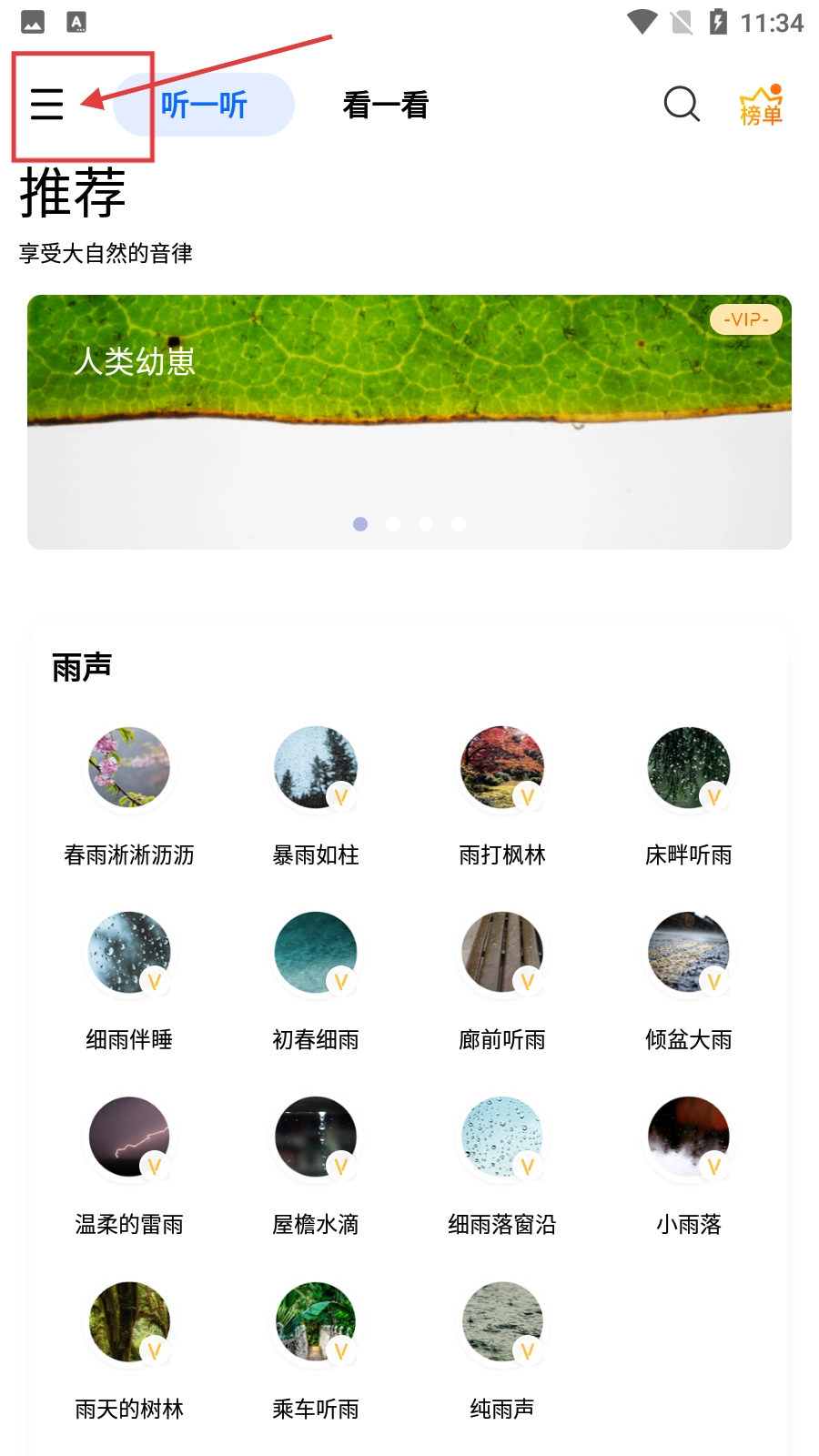
Task: Open the 廊前听雨 sound
Action: [x=502, y=952]
